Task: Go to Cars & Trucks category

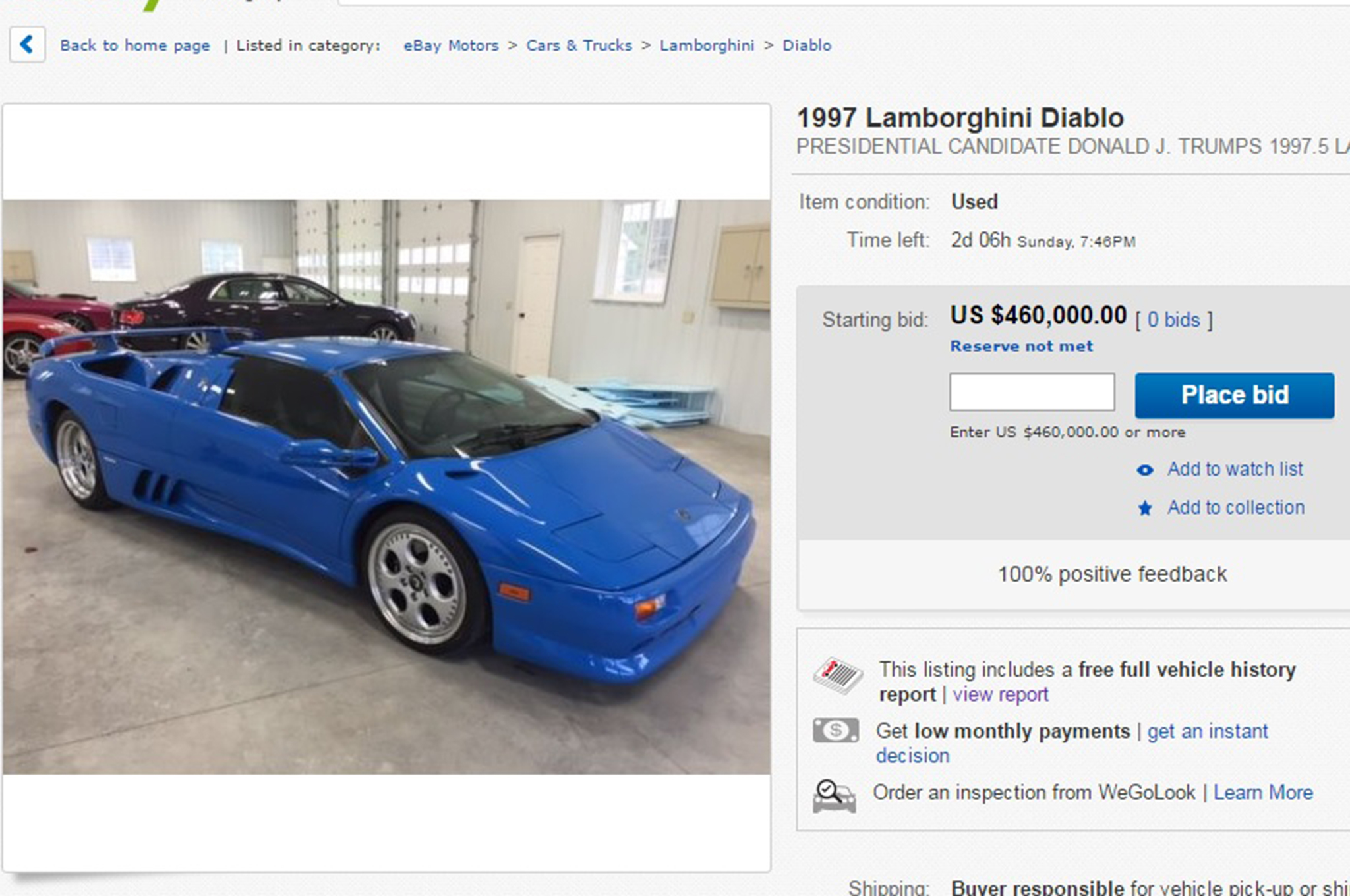Action: pyautogui.click(x=579, y=45)
